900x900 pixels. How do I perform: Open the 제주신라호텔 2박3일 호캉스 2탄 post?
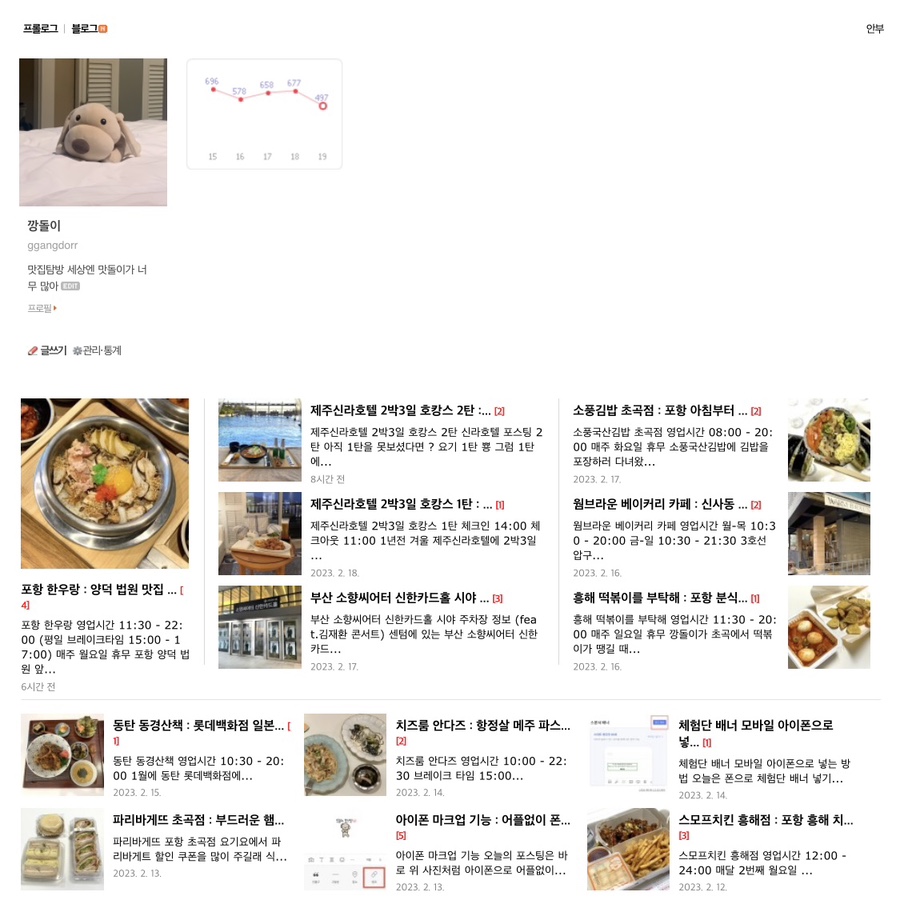400,410
